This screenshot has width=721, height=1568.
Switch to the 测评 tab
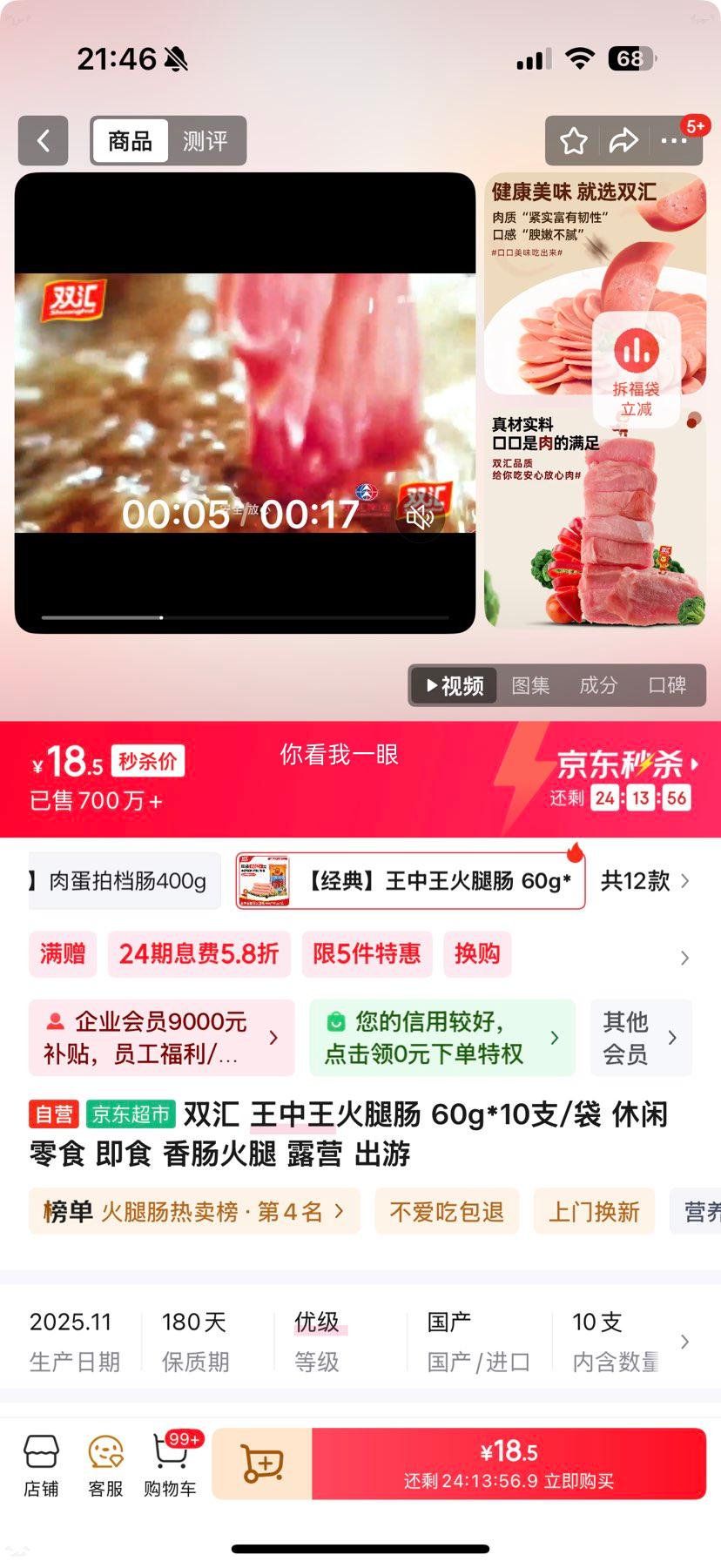click(206, 140)
